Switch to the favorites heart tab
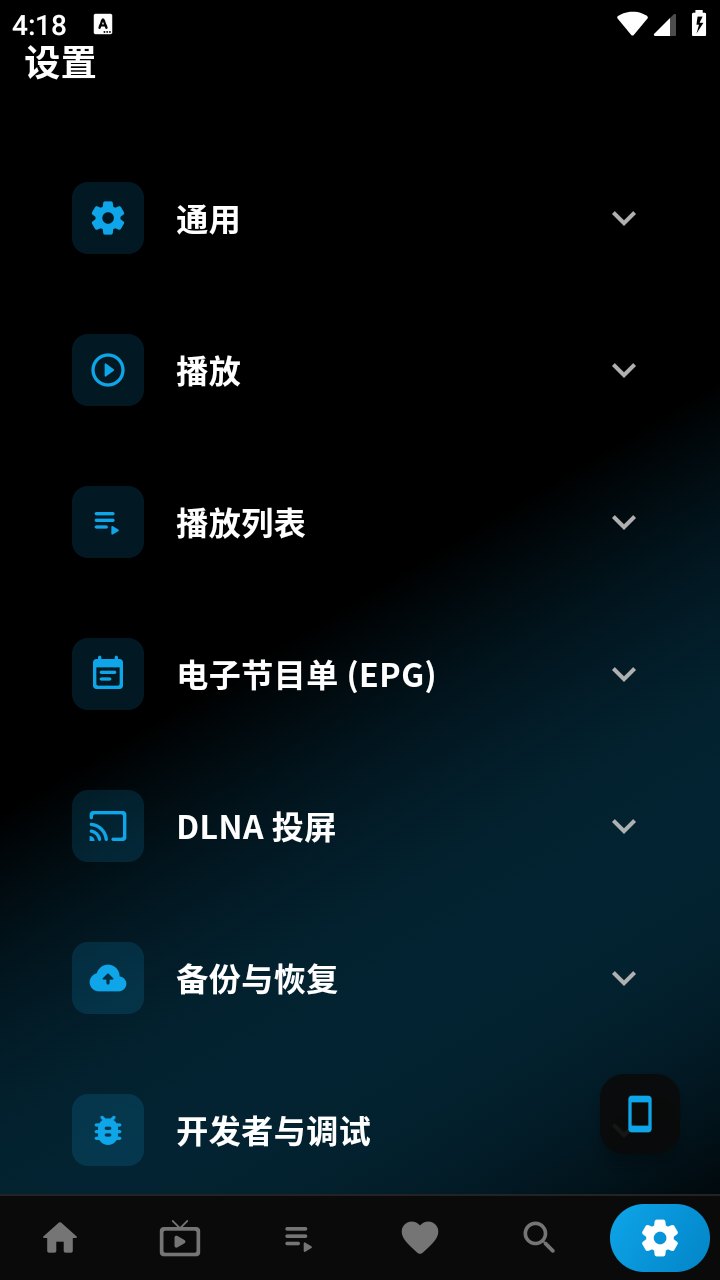 (x=419, y=1239)
